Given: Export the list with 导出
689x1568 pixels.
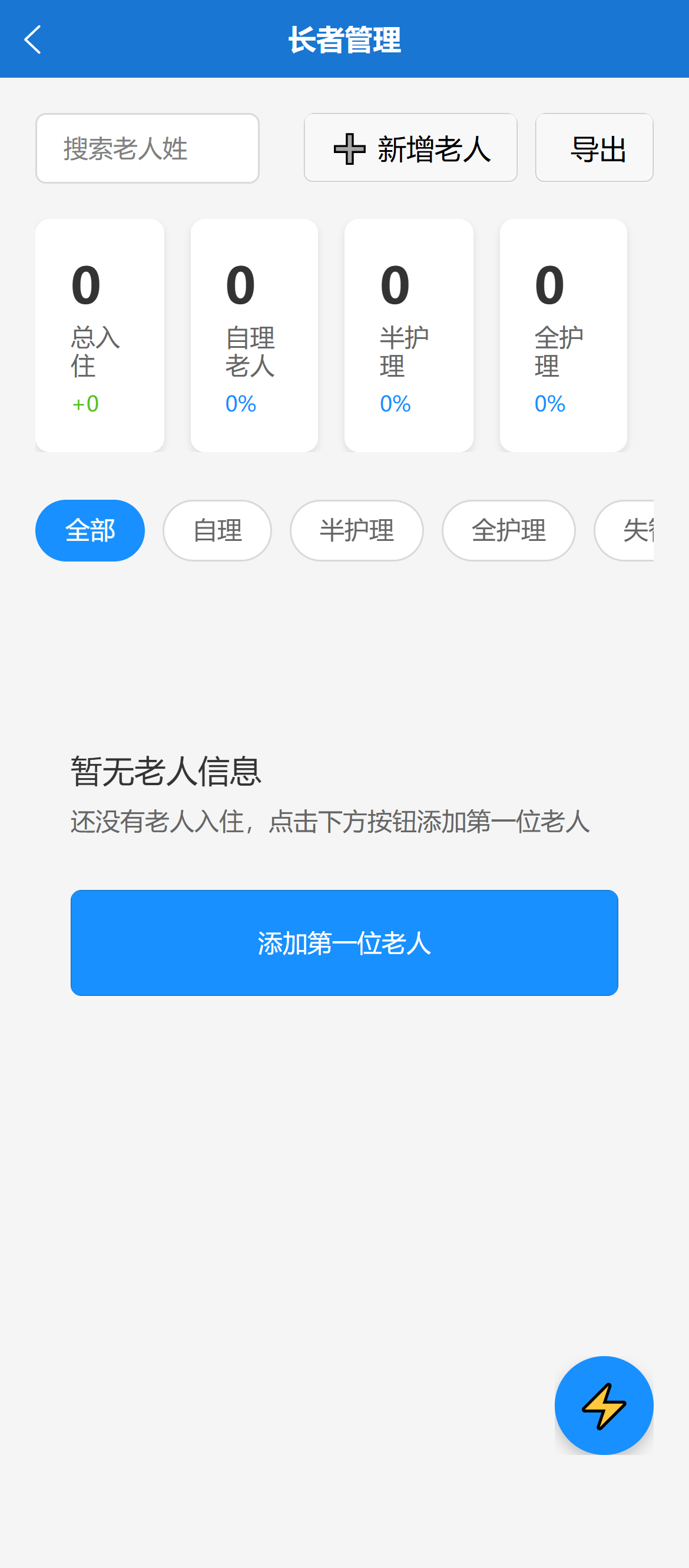Looking at the screenshot, I should 594,148.
